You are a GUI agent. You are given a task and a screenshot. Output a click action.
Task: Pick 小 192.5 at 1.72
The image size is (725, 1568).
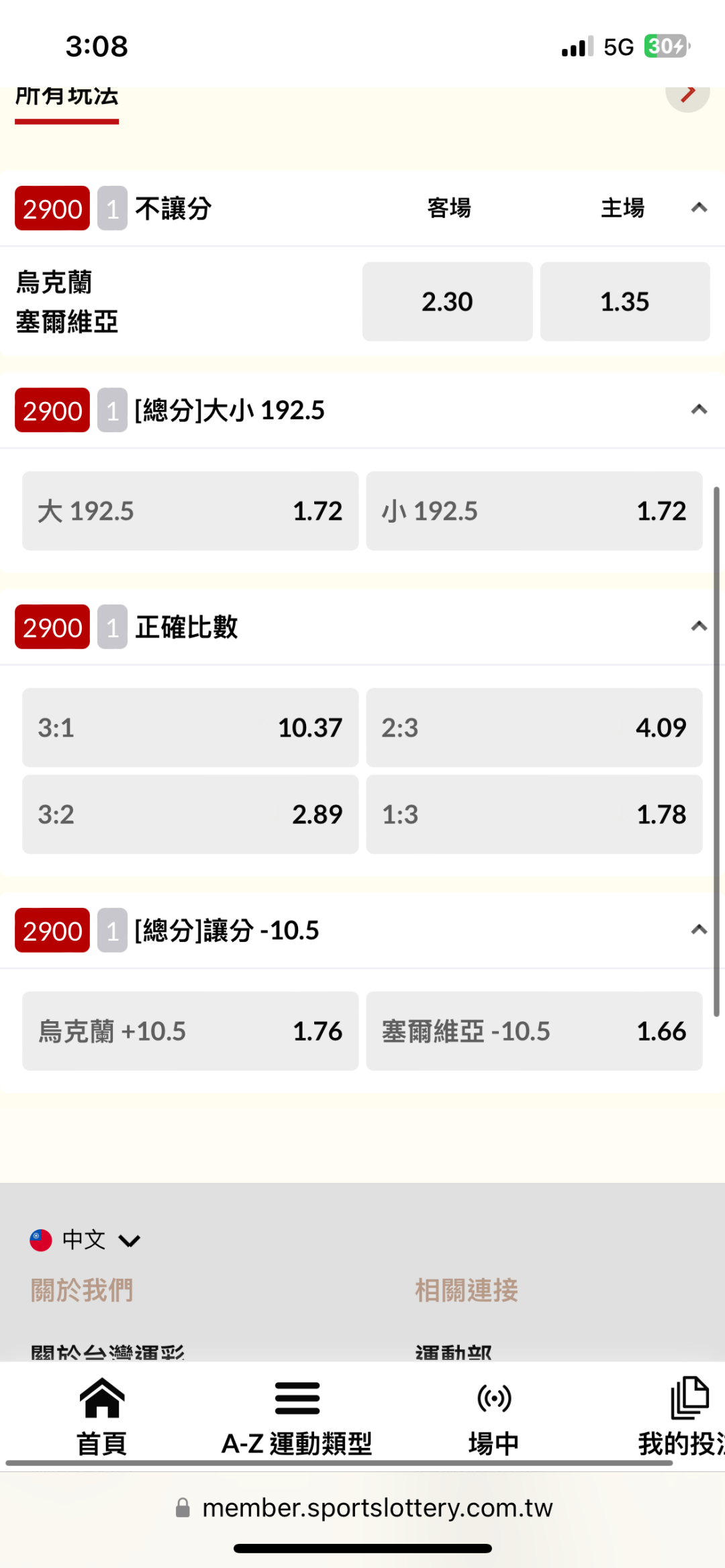534,511
